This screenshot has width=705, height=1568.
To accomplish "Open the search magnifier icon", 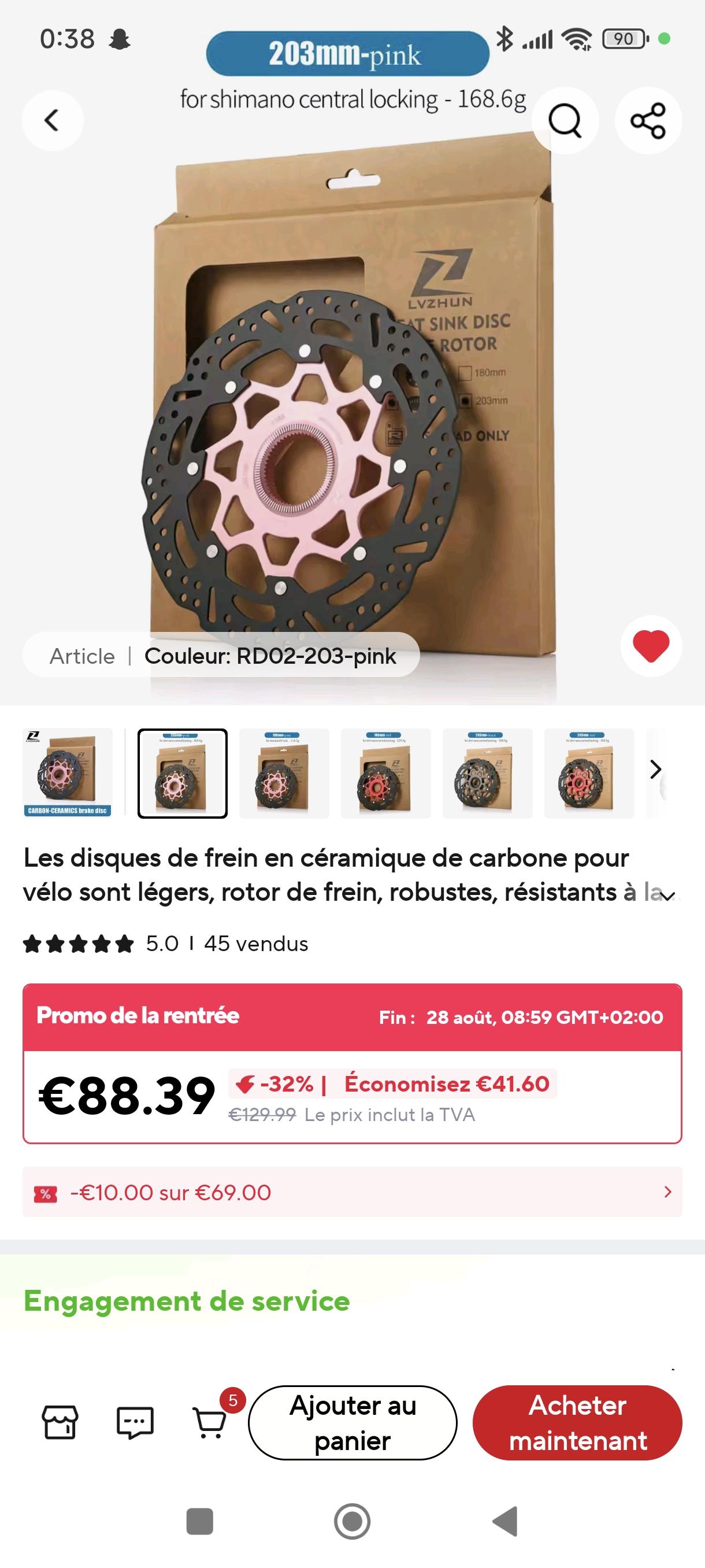I will tap(565, 120).
